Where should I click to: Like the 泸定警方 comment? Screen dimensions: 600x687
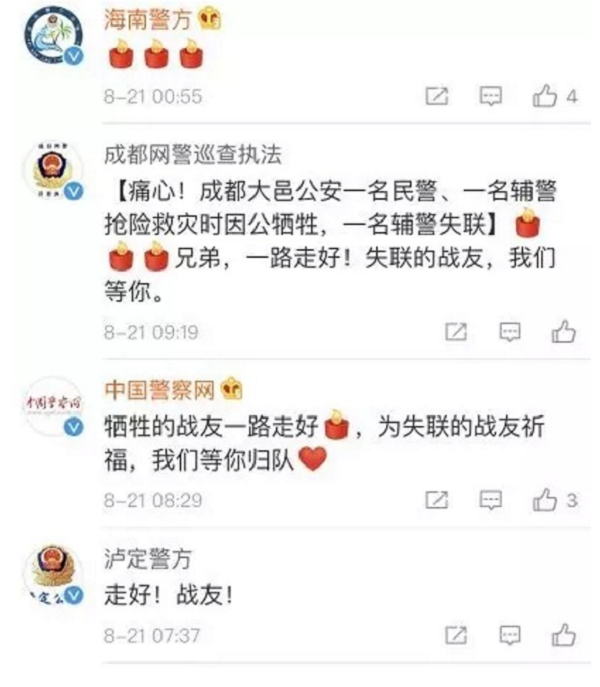click(564, 634)
